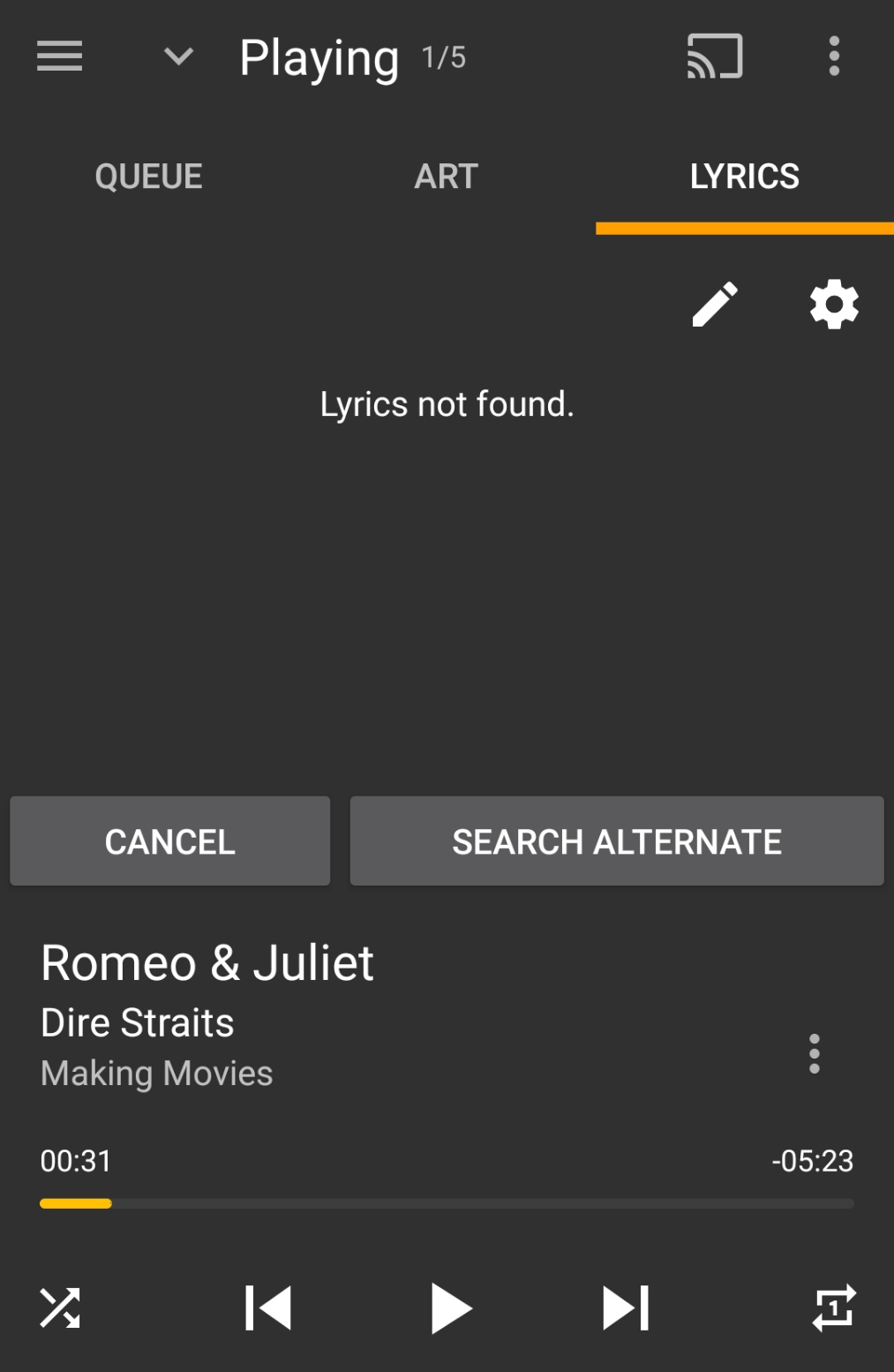Skip to the next track
Viewport: 894px width, 1372px height.
tap(626, 1308)
